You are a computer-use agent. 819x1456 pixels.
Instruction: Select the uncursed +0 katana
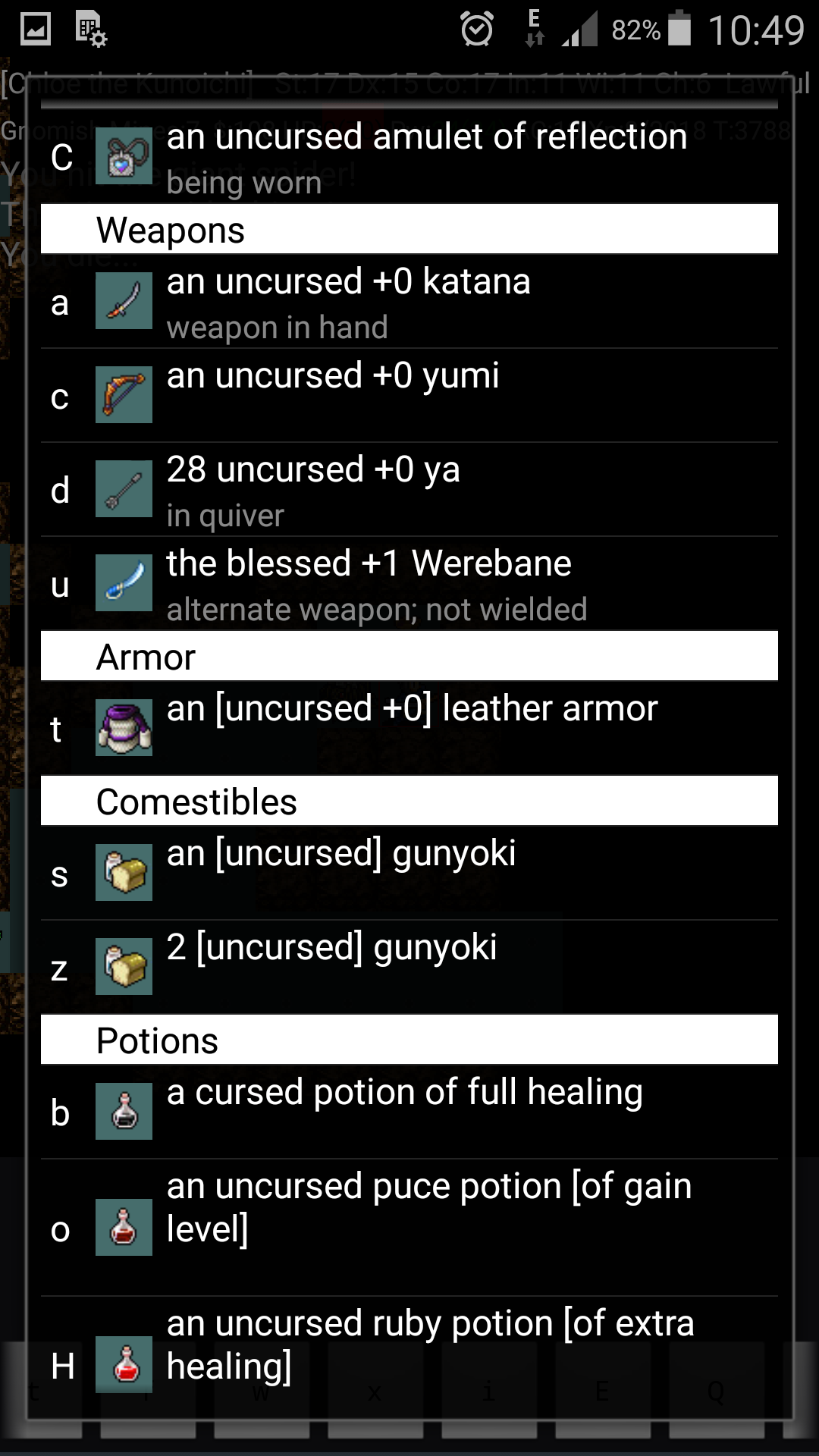click(409, 303)
